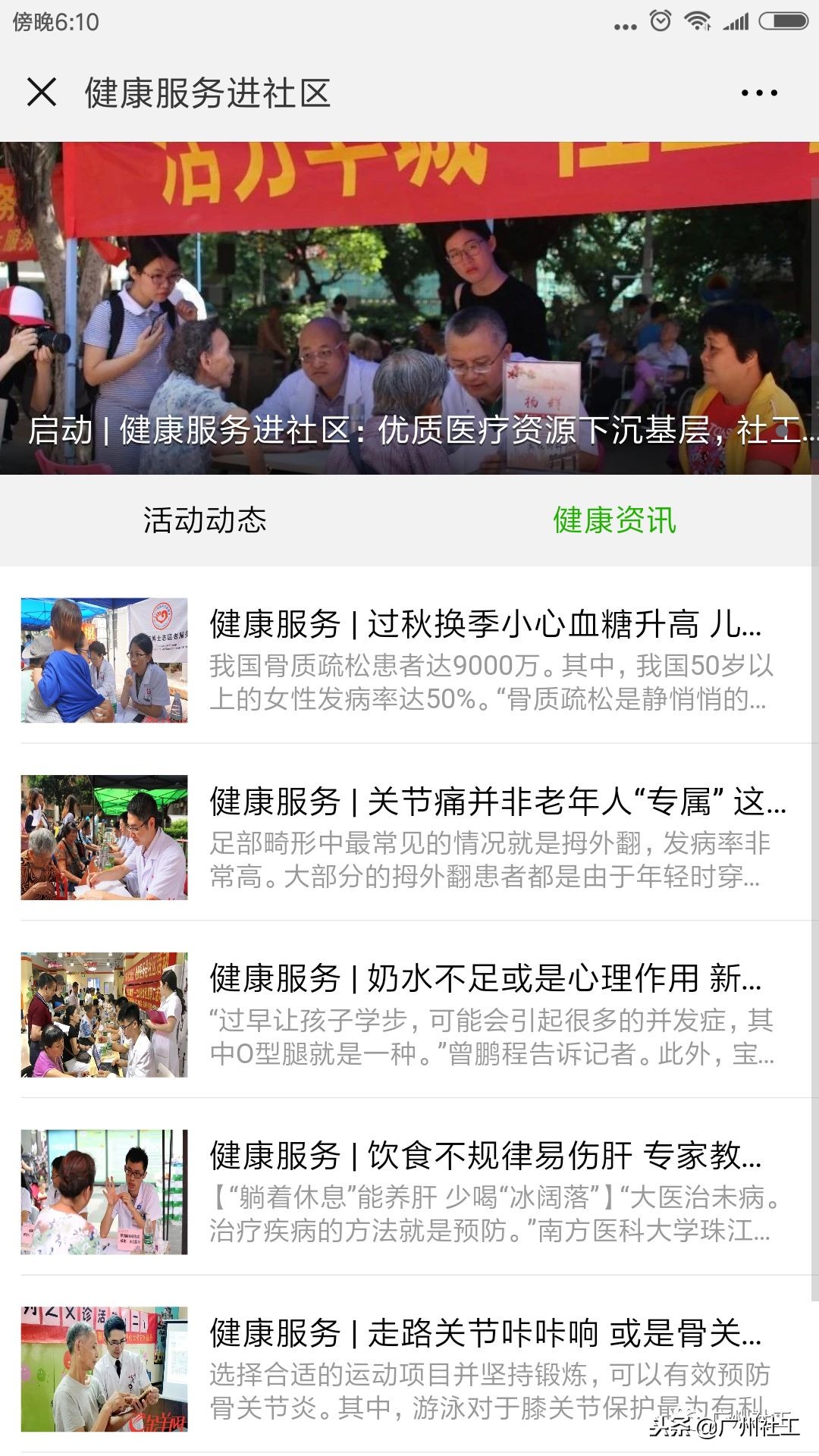
Task: Select the 健康资讯 tab
Action: coord(616,521)
